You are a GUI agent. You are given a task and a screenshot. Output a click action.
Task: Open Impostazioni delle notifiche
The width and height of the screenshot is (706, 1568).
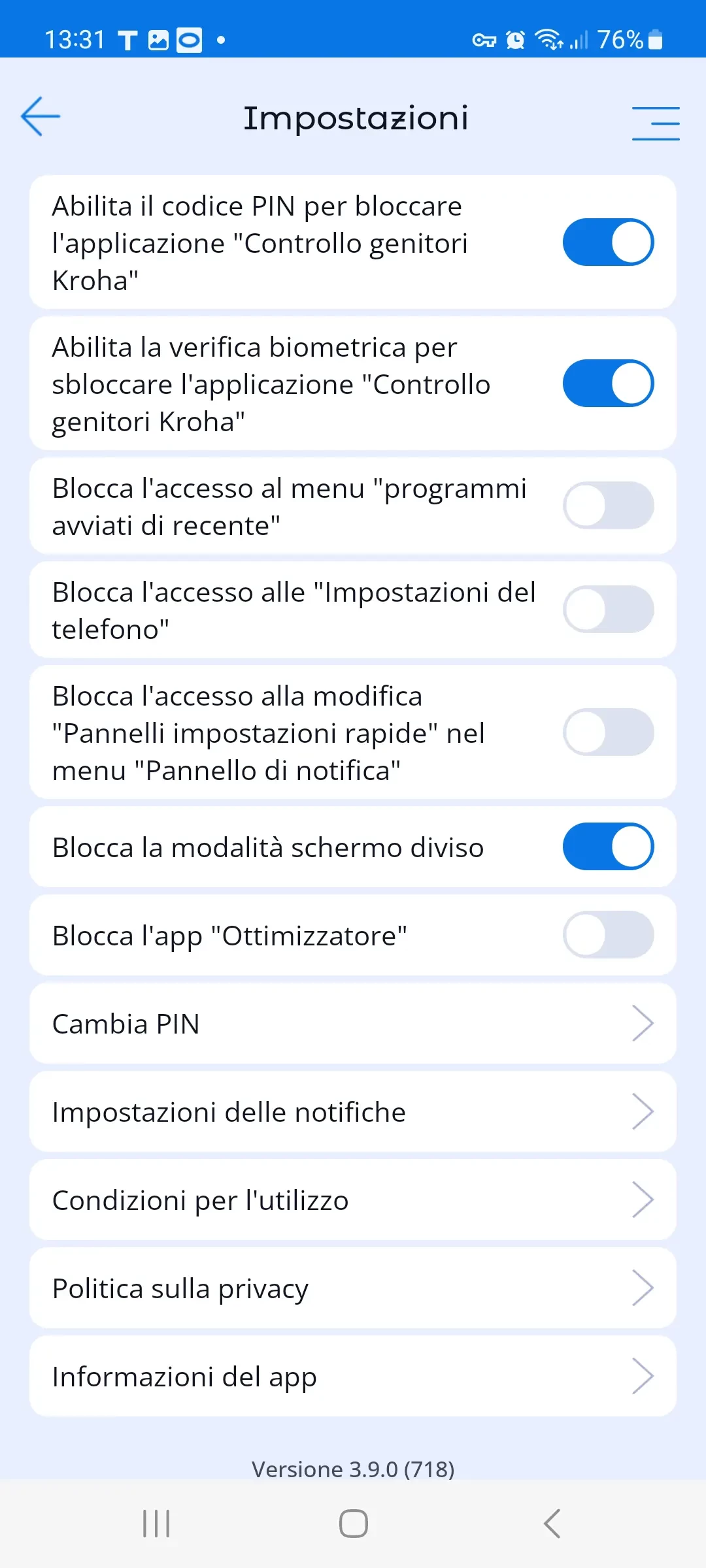(353, 1112)
